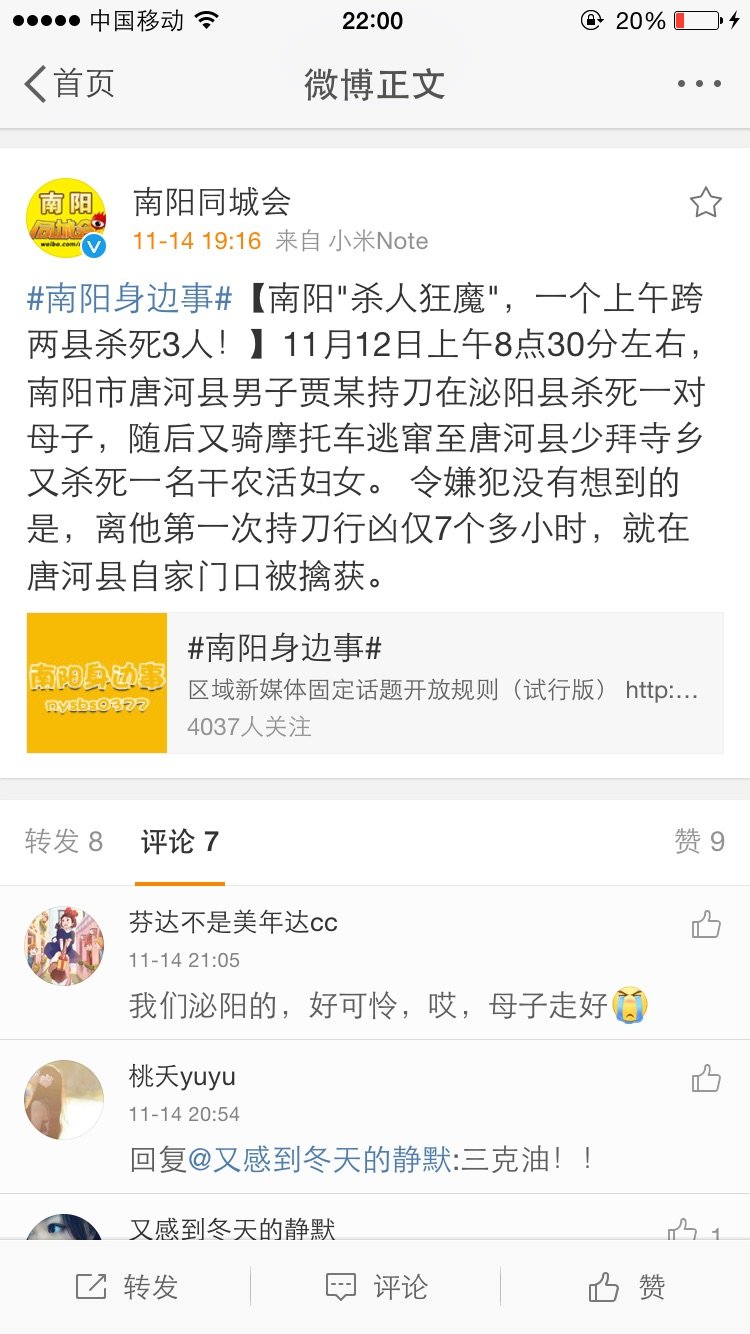
Task: Switch to the 评论 7 tab
Action: tap(179, 842)
